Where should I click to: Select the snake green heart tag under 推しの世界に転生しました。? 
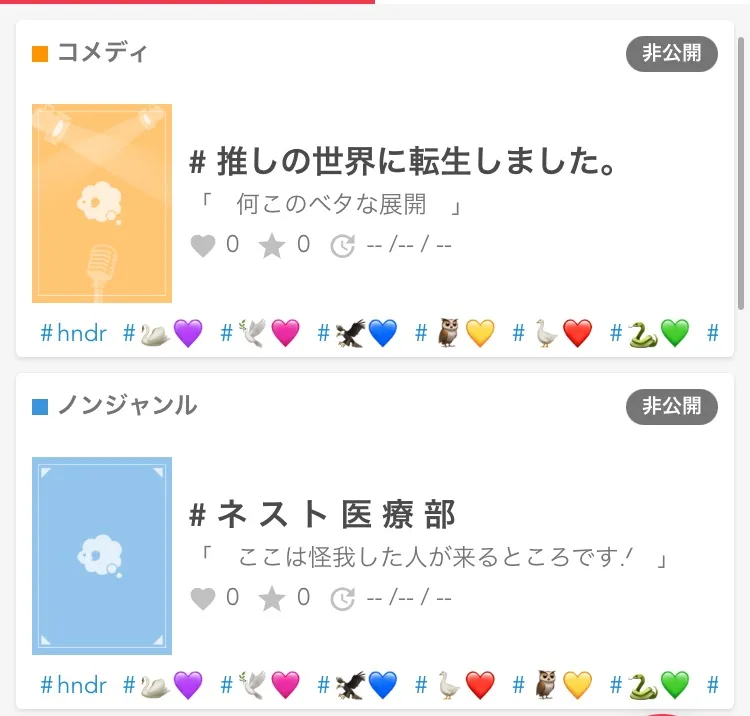[x=650, y=334]
